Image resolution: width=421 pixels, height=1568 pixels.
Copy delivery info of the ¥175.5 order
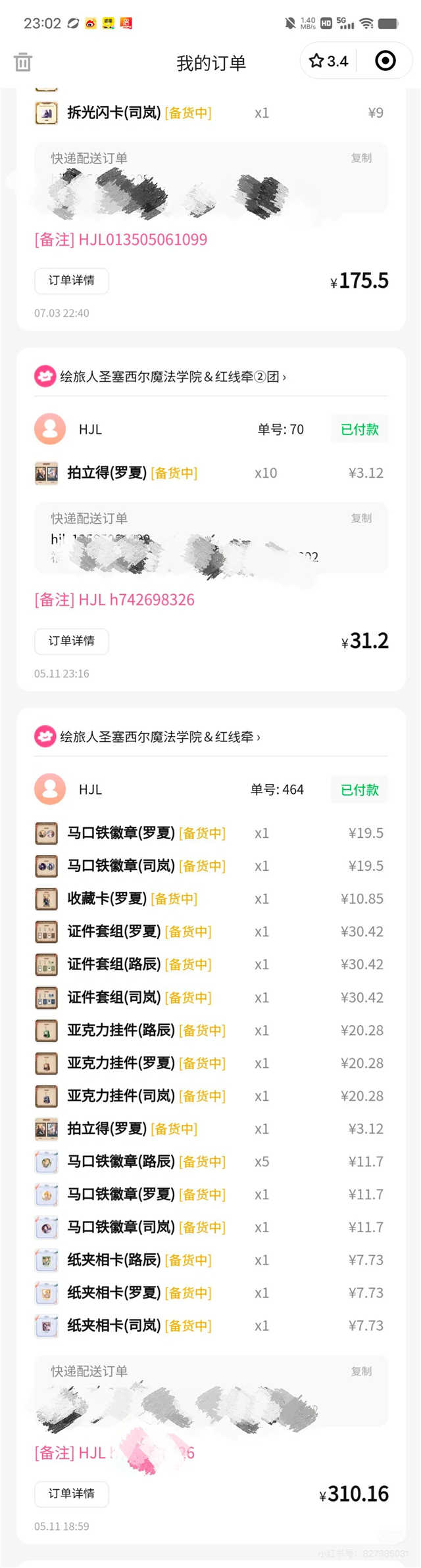click(x=361, y=158)
